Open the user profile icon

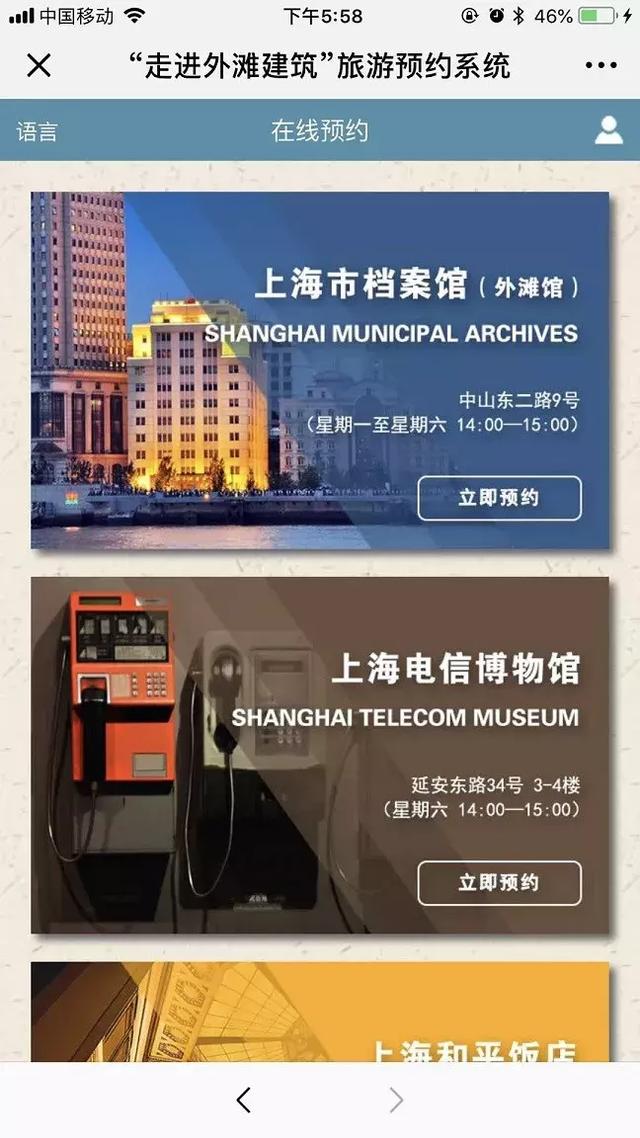point(608,130)
